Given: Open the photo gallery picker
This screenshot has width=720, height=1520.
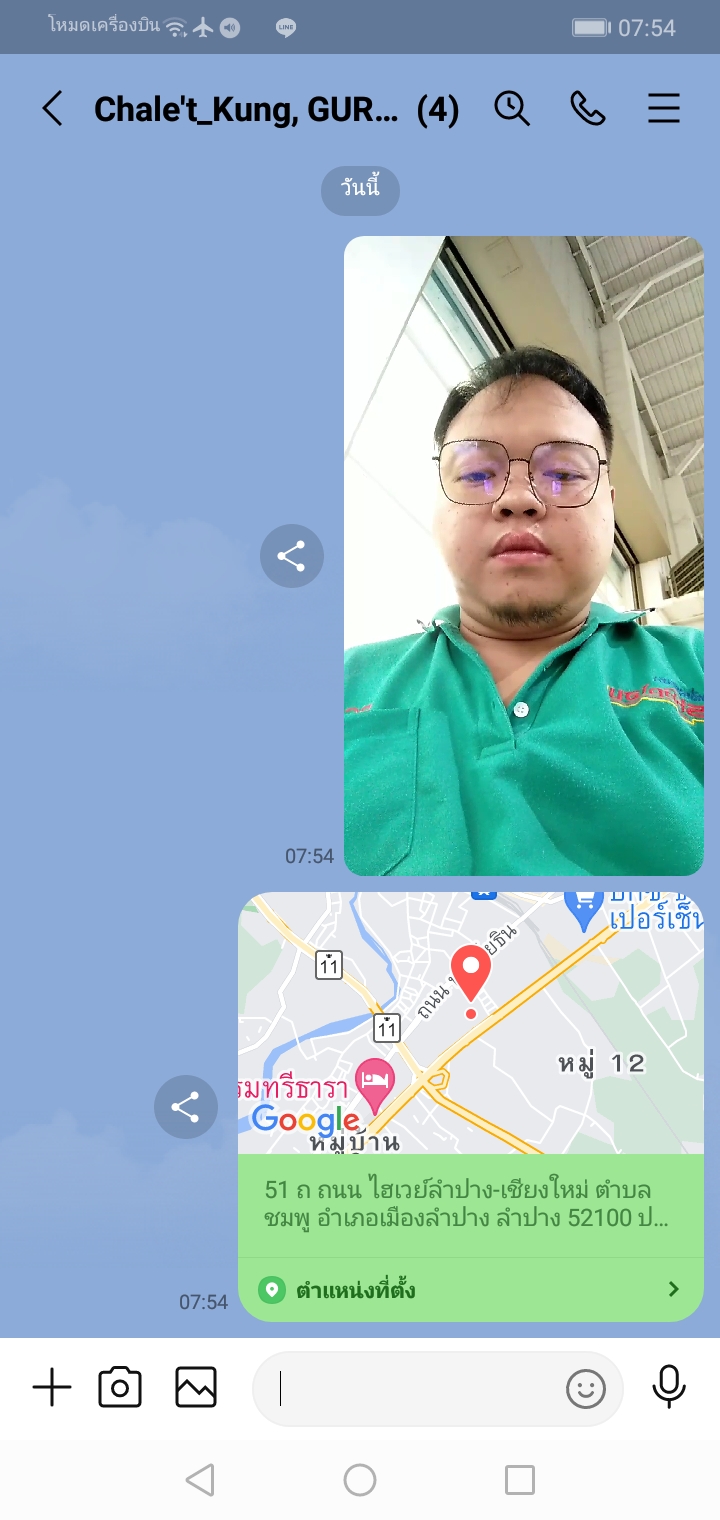Looking at the screenshot, I should (196, 1388).
